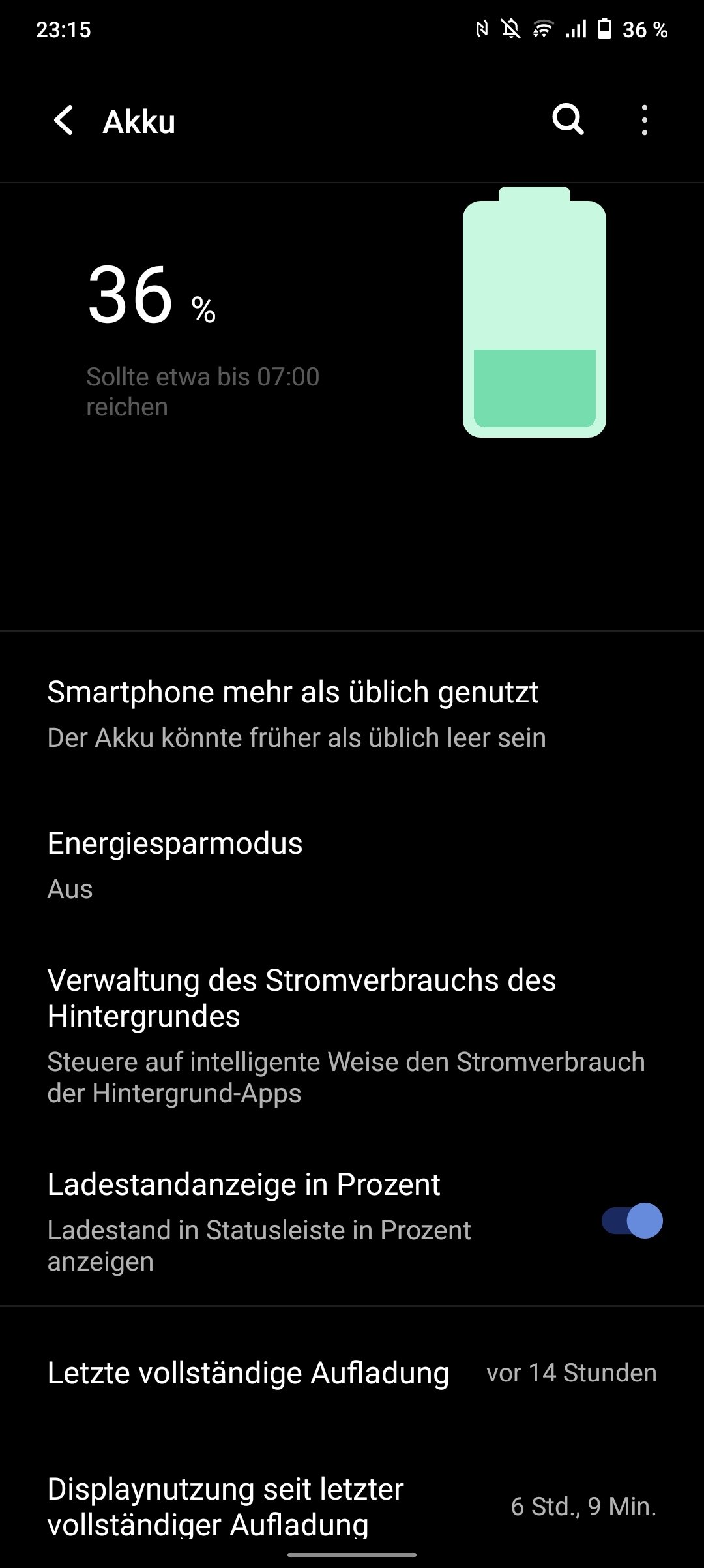Viewport: 704px width, 1568px height.
Task: Open the three-dot overflow menu
Action: pyautogui.click(x=645, y=120)
